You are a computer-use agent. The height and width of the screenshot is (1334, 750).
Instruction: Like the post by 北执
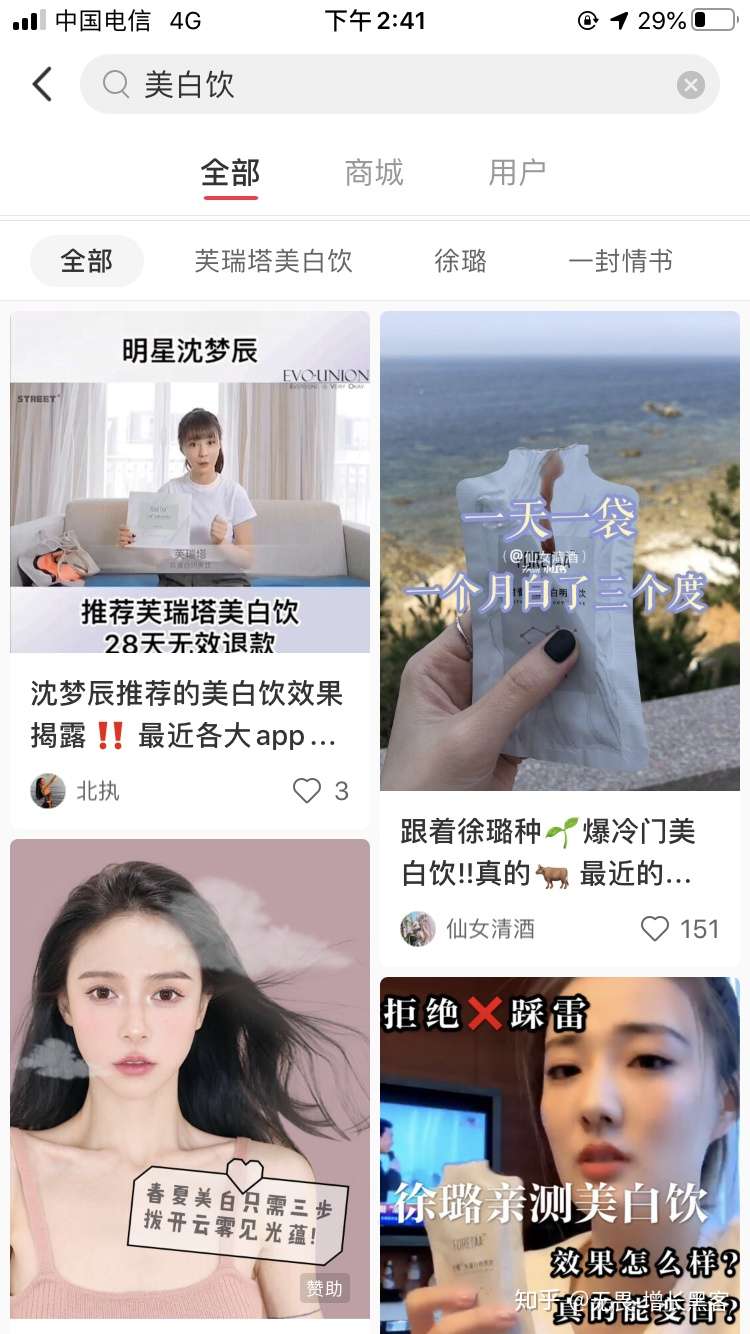coord(308,791)
